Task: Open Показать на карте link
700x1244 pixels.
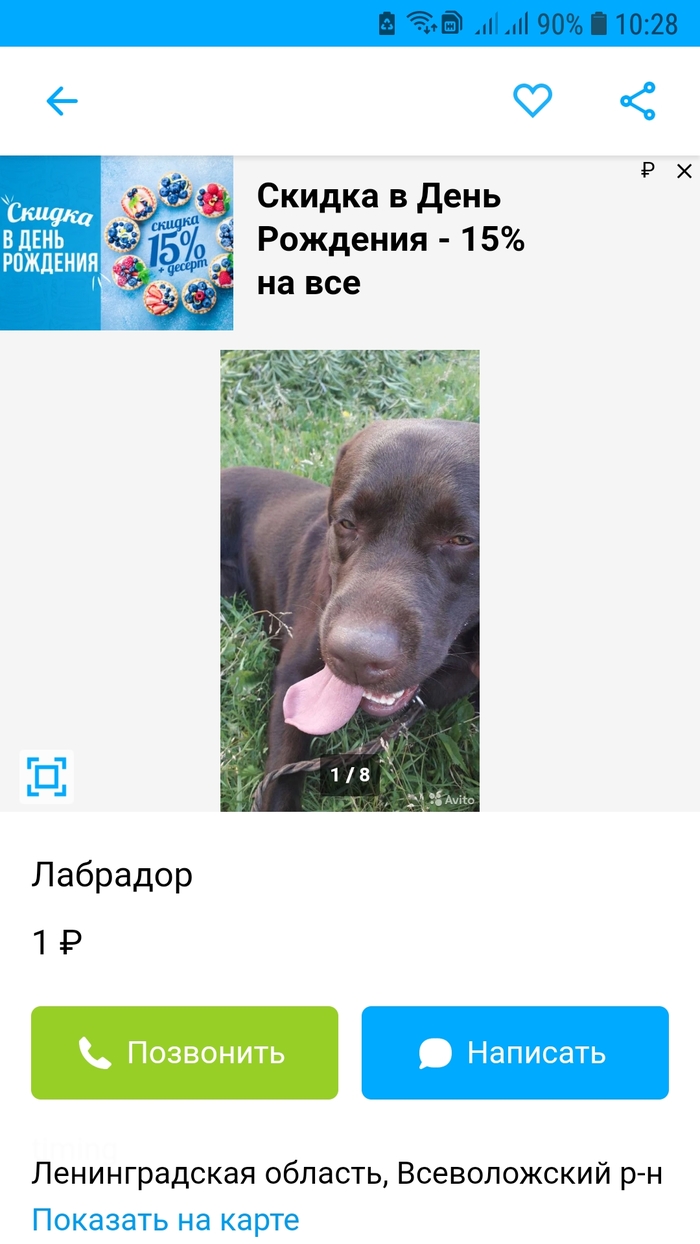Action: [x=166, y=1220]
